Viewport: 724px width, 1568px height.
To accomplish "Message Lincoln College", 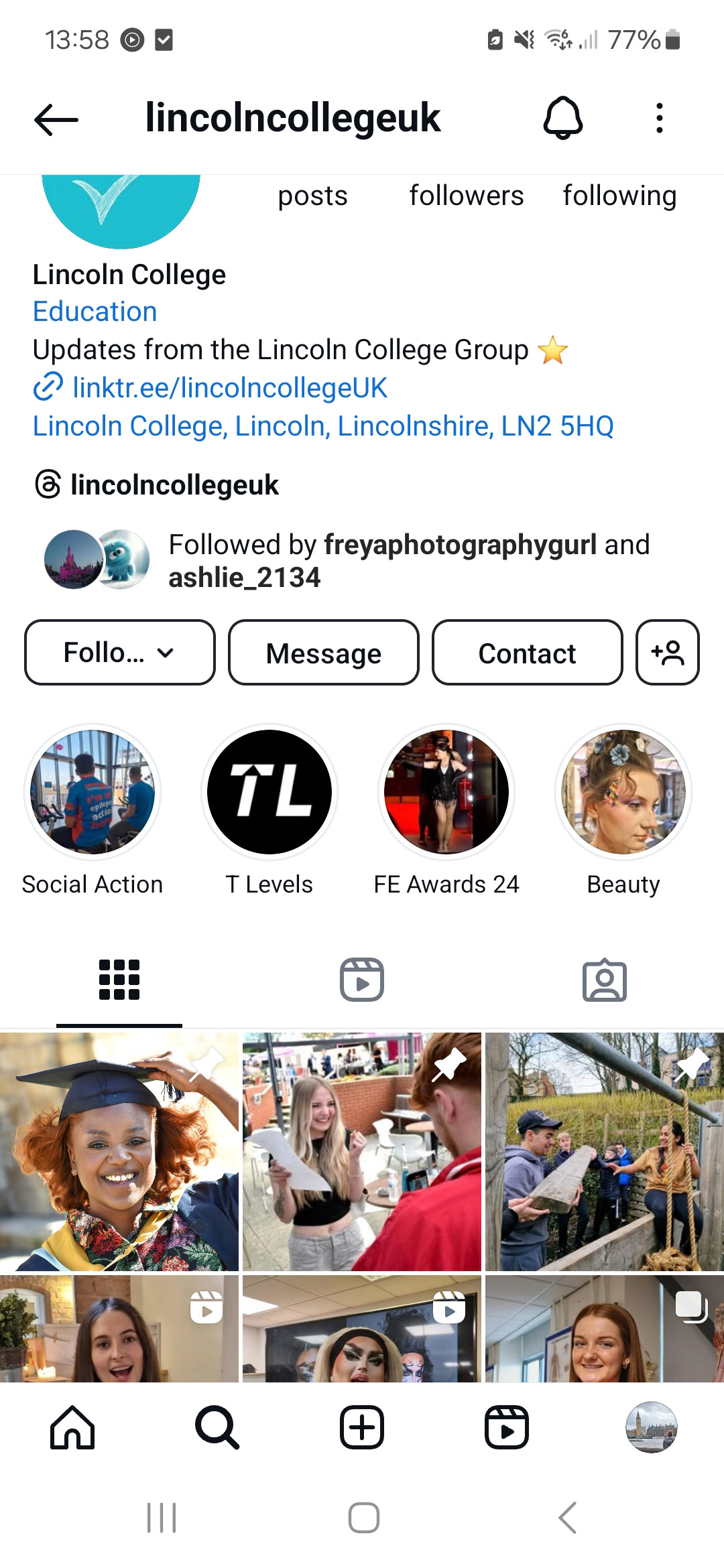I will 324,653.
